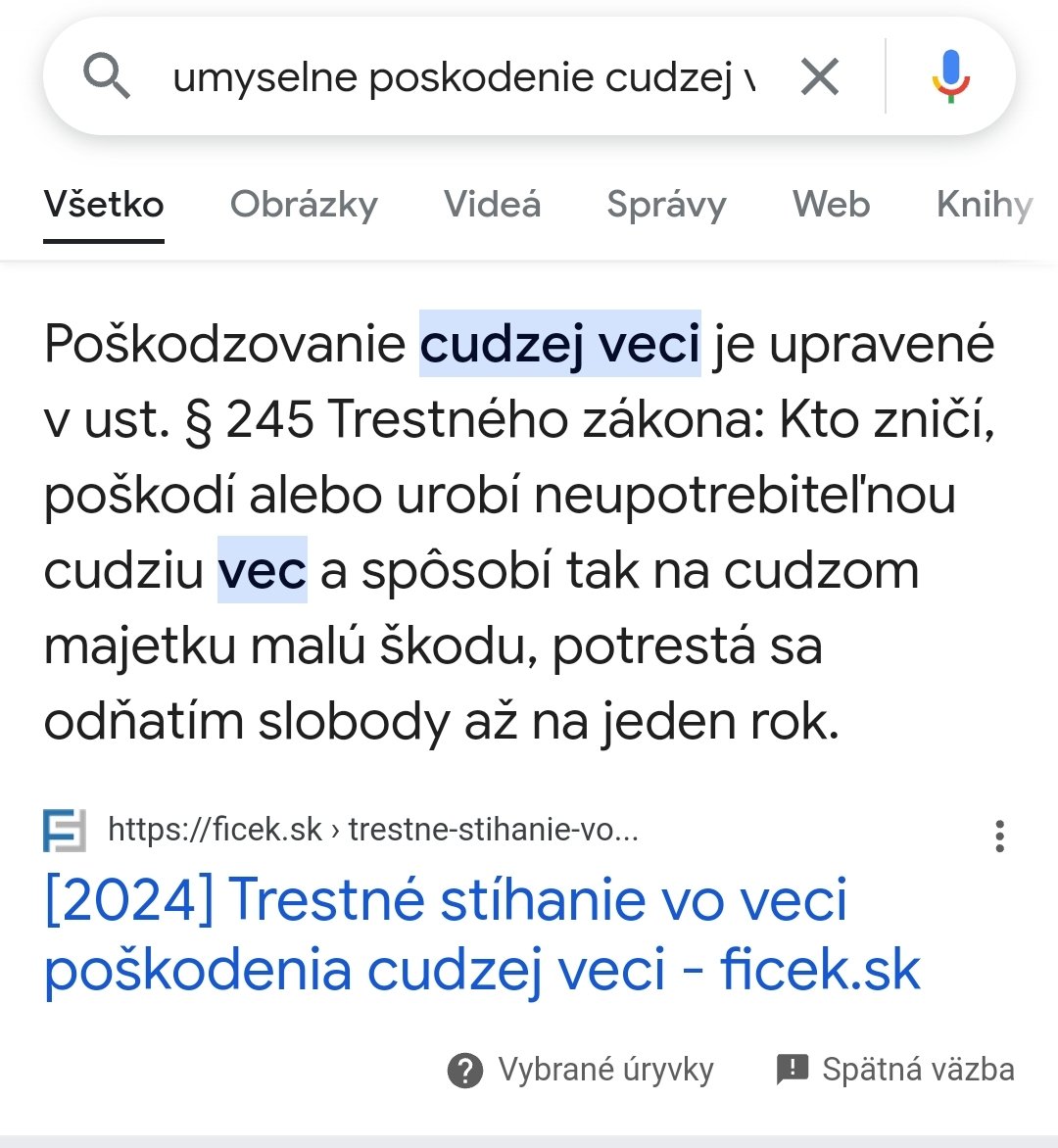Switch to the Obrázky tab

tap(304, 205)
